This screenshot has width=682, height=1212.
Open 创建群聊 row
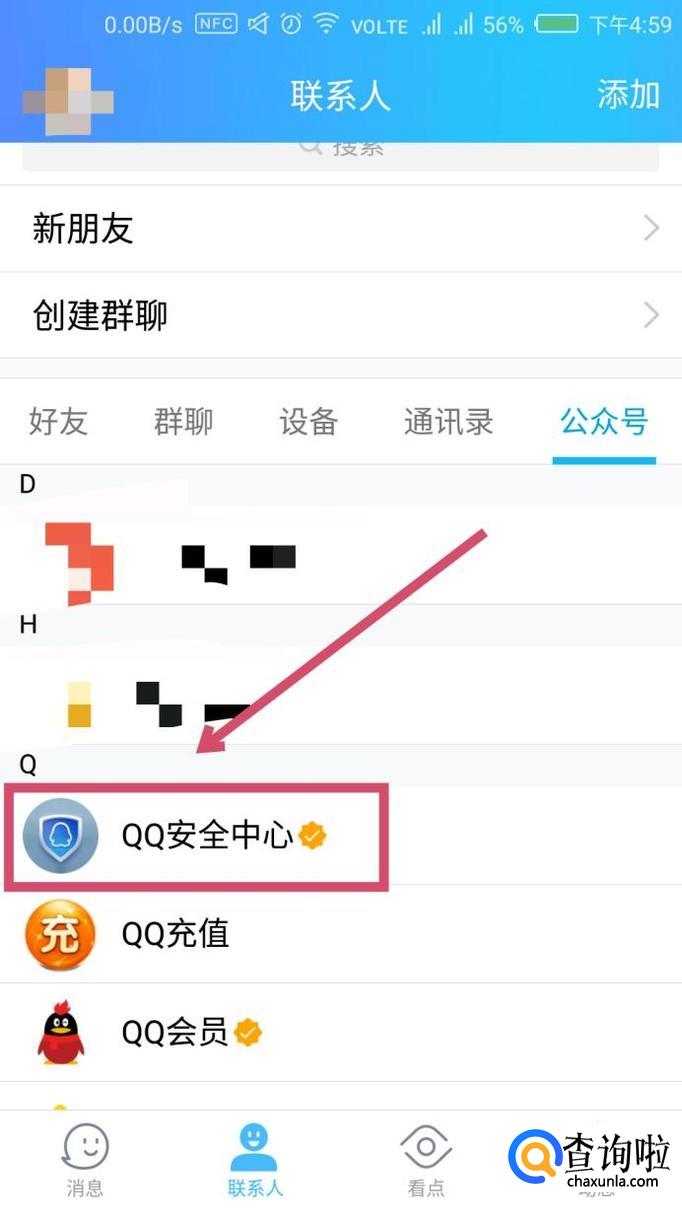coord(340,316)
